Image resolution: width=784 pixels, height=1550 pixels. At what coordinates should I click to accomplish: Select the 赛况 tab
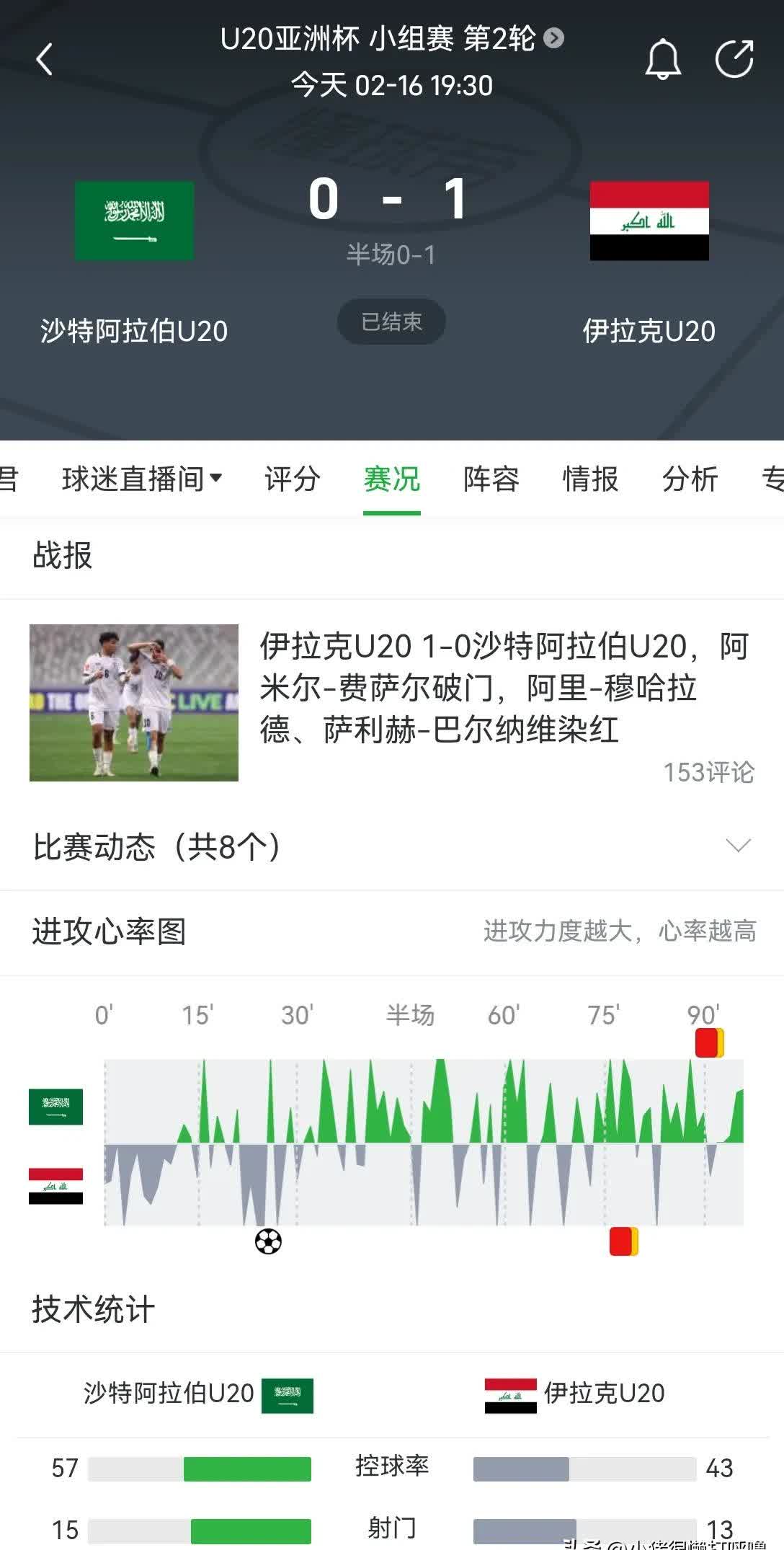click(x=391, y=479)
